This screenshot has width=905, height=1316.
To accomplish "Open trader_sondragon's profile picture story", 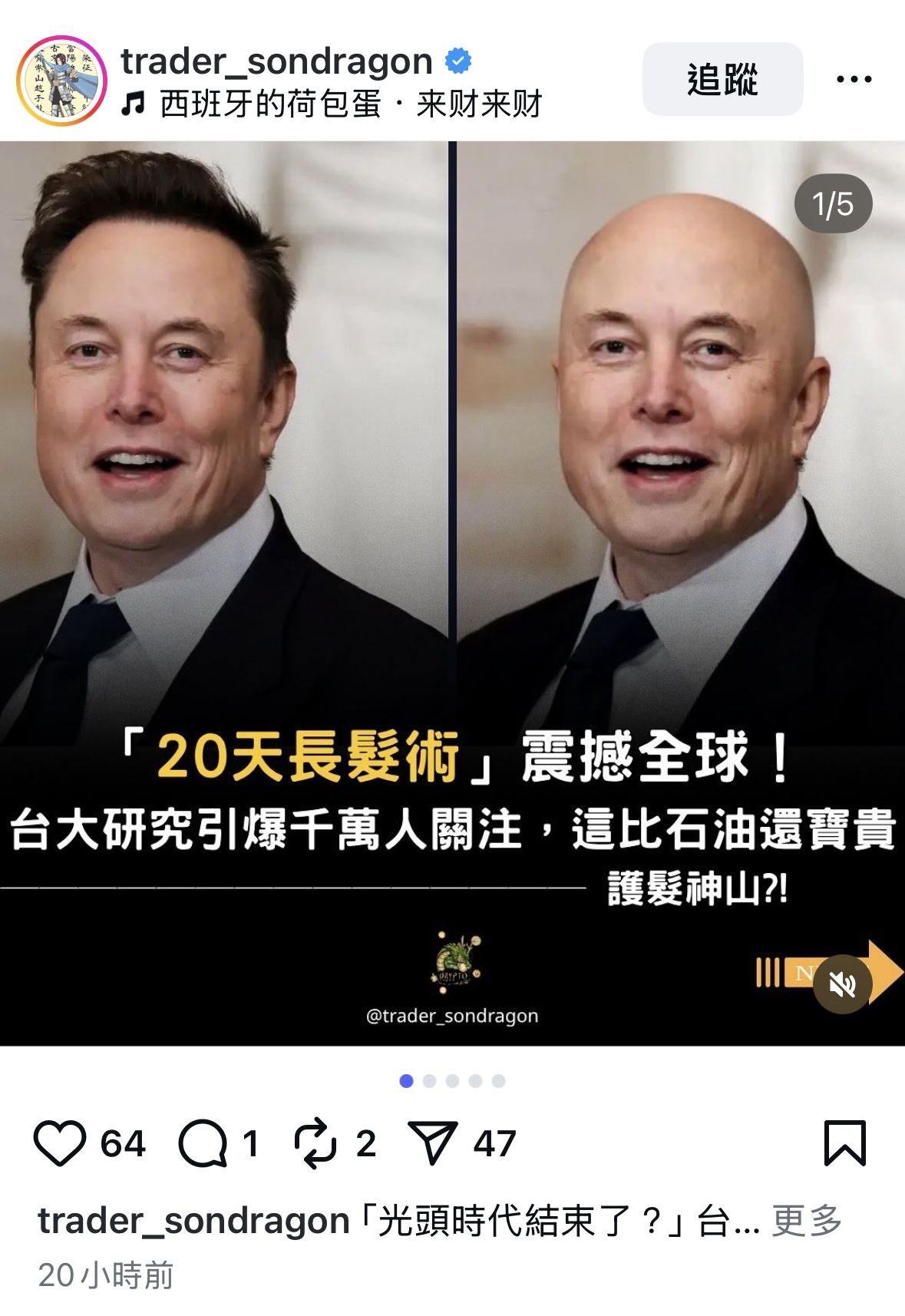I will tap(62, 81).
